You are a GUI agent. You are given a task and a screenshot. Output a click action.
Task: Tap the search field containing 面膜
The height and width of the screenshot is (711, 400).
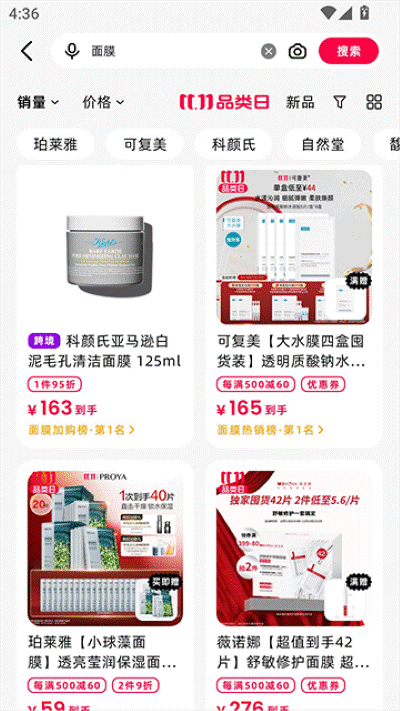[x=174, y=51]
